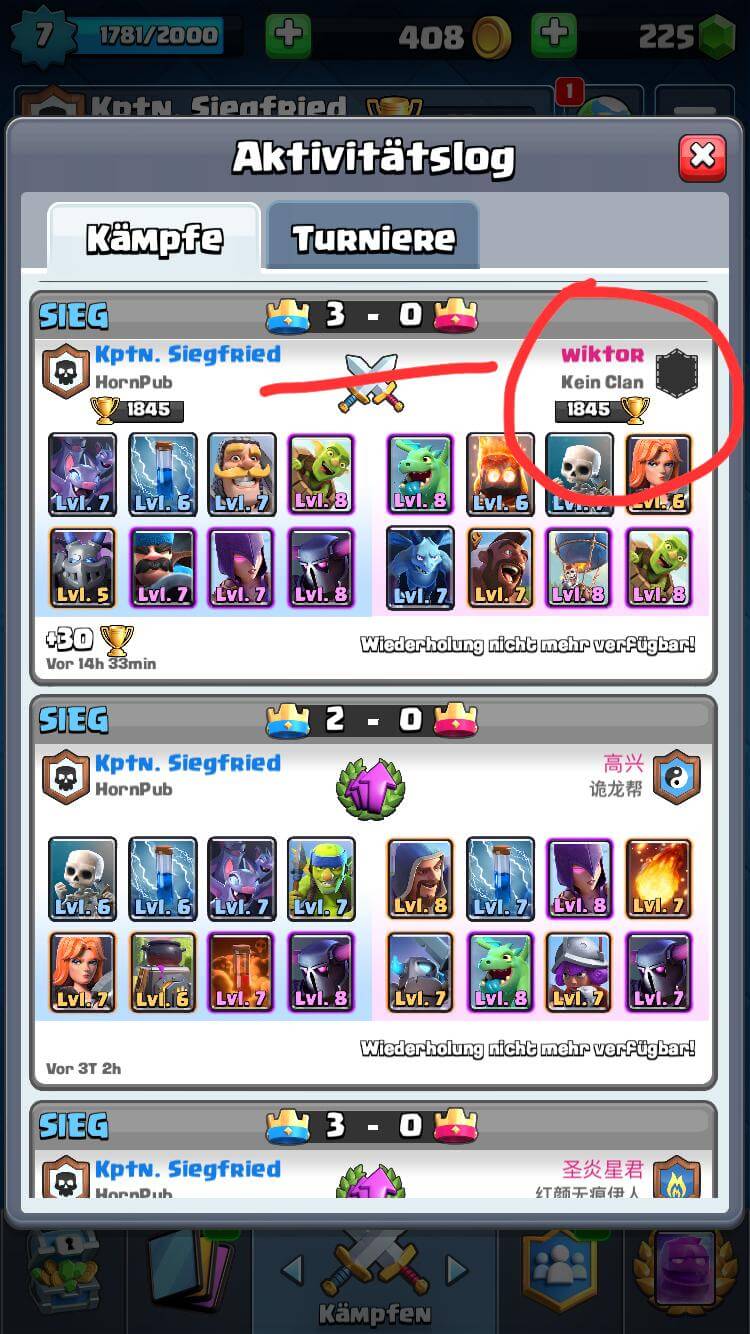Close the Aktivitätslog dialog
The width and height of the screenshot is (750, 1334).
702,157
